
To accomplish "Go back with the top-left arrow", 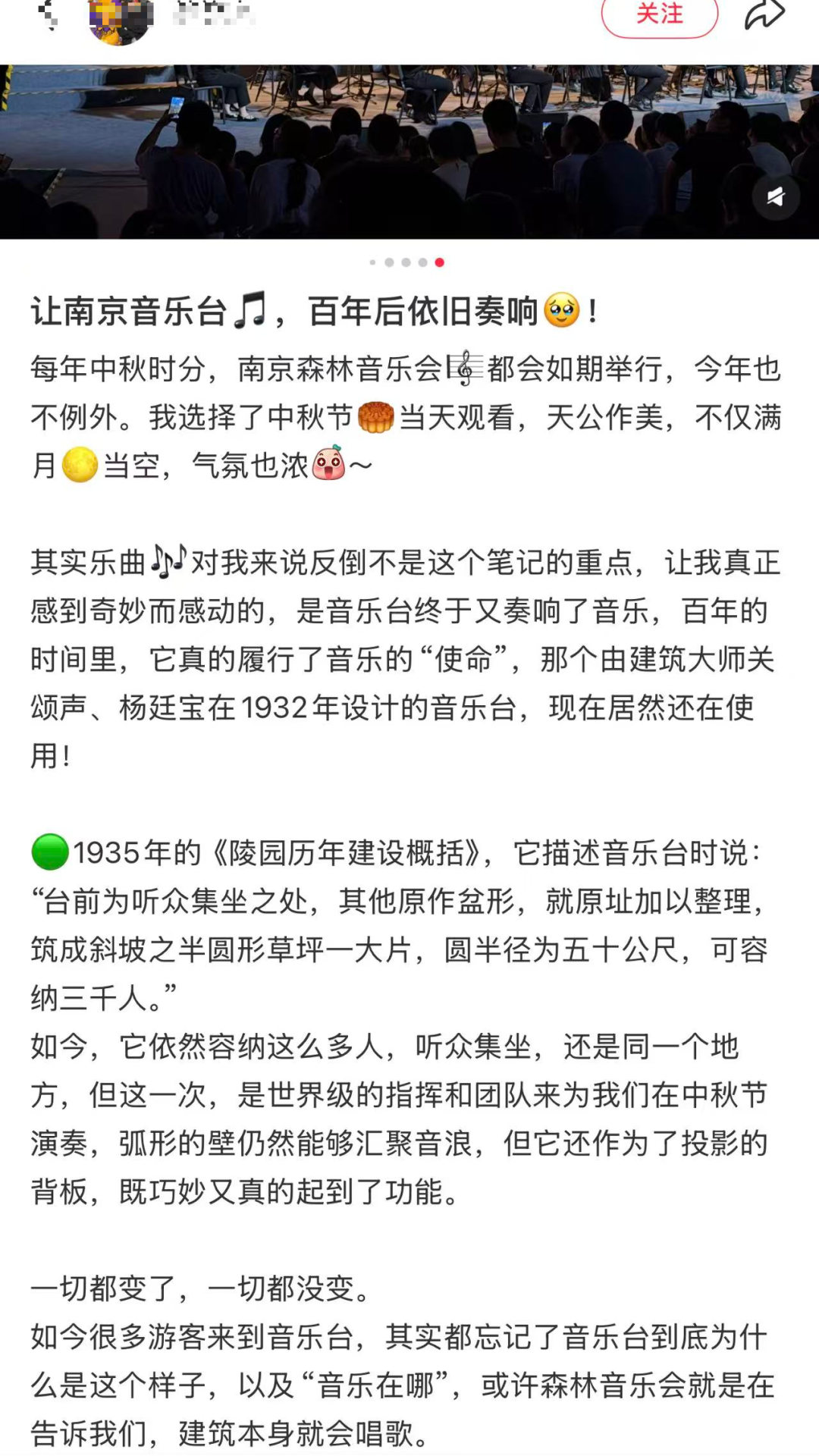I will tap(48, 15).
